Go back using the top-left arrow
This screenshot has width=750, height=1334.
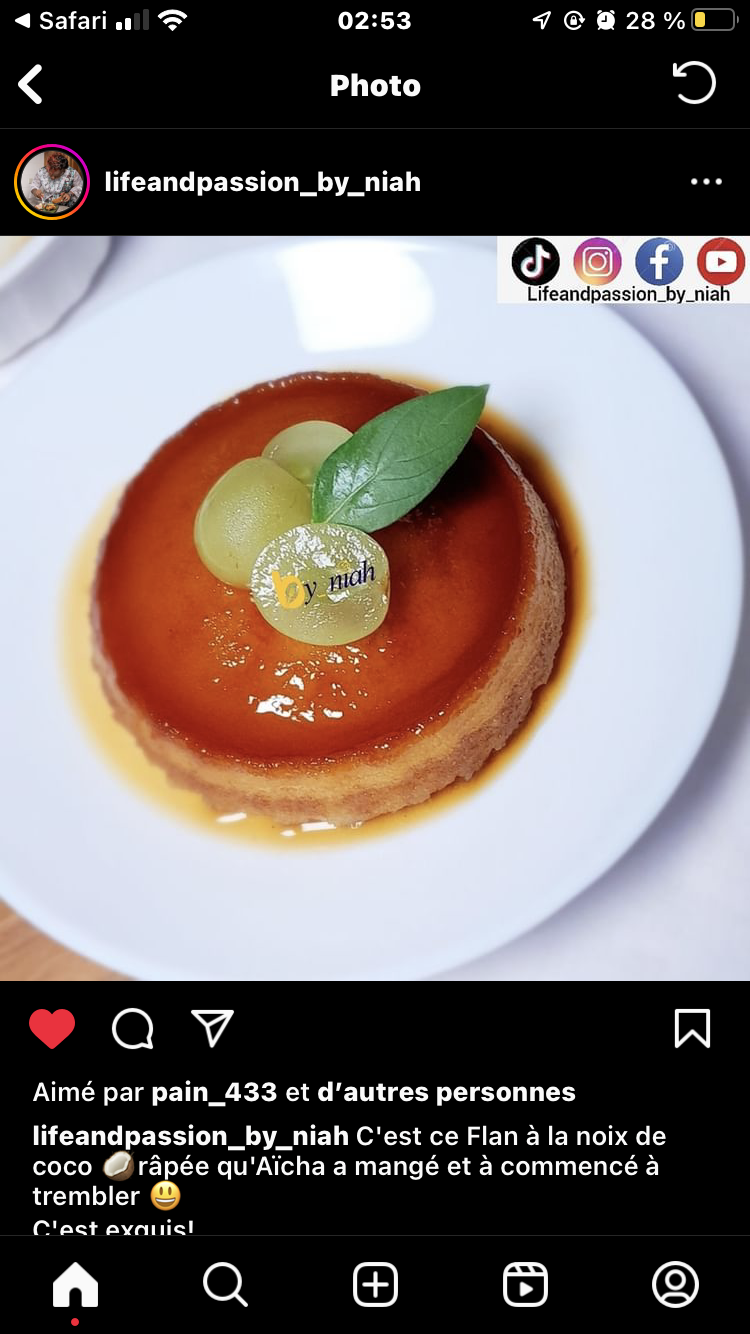point(30,85)
